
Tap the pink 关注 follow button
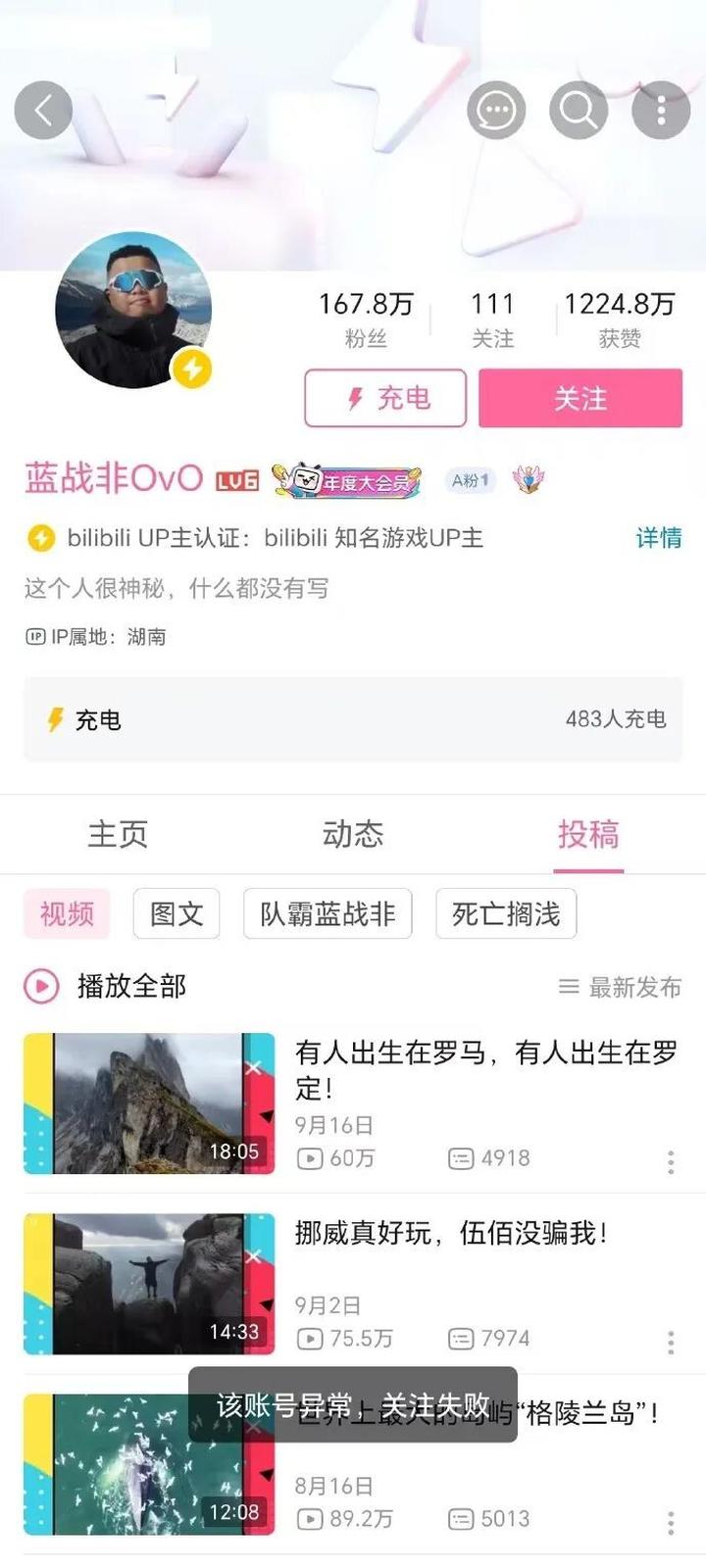580,398
